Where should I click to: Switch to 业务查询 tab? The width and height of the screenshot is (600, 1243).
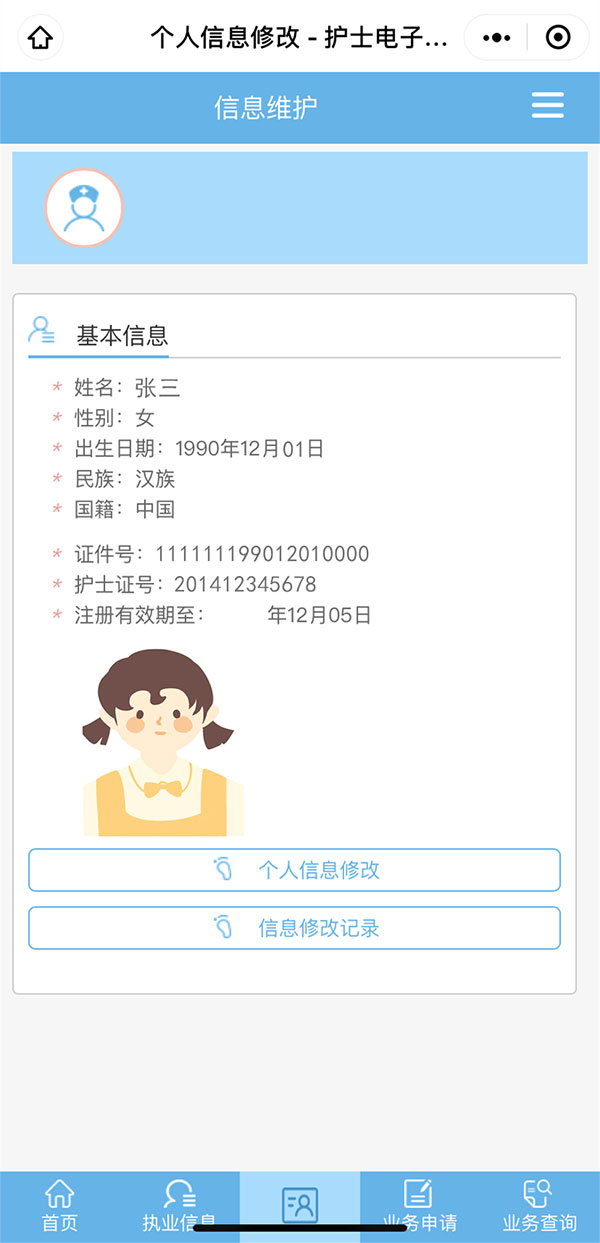(540, 1205)
